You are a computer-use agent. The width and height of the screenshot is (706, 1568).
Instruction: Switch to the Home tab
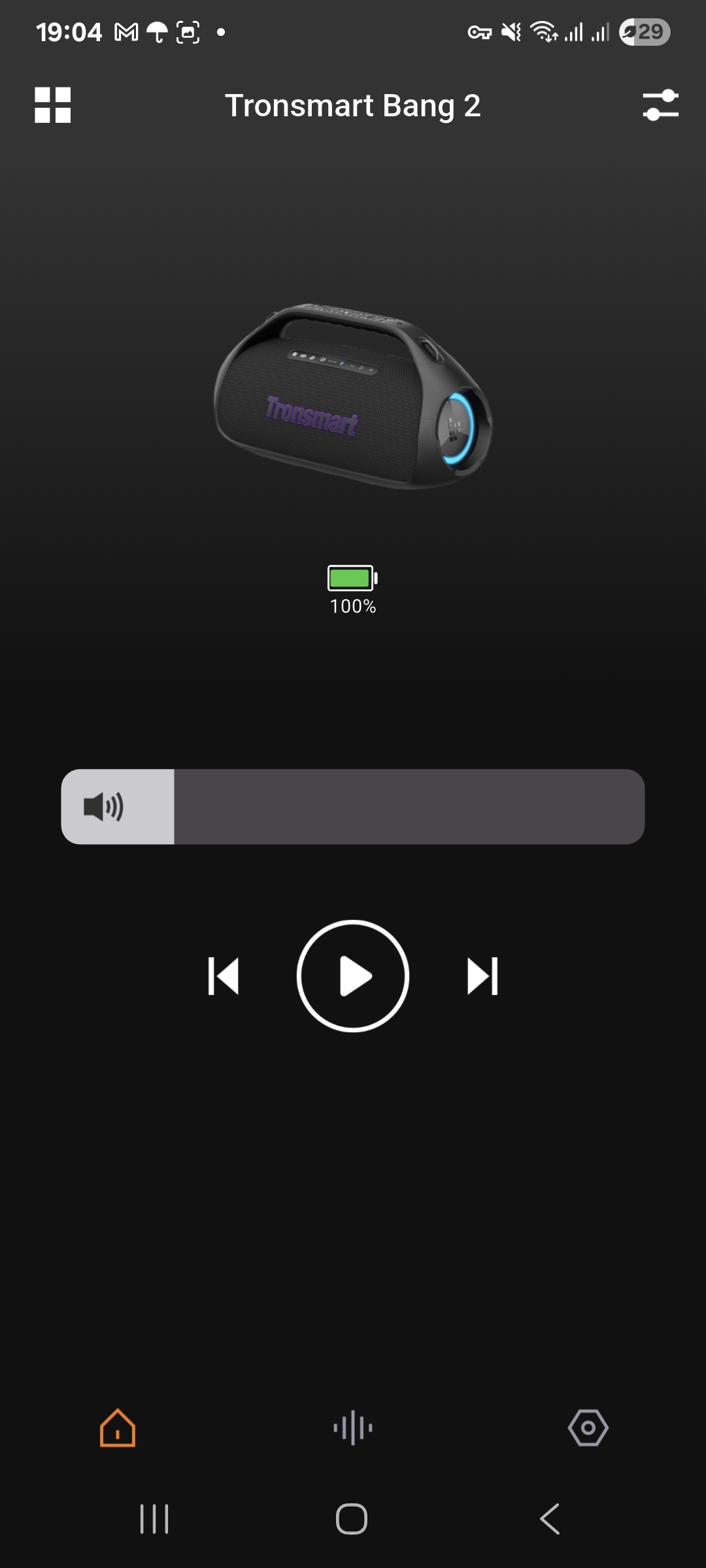pyautogui.click(x=118, y=1428)
